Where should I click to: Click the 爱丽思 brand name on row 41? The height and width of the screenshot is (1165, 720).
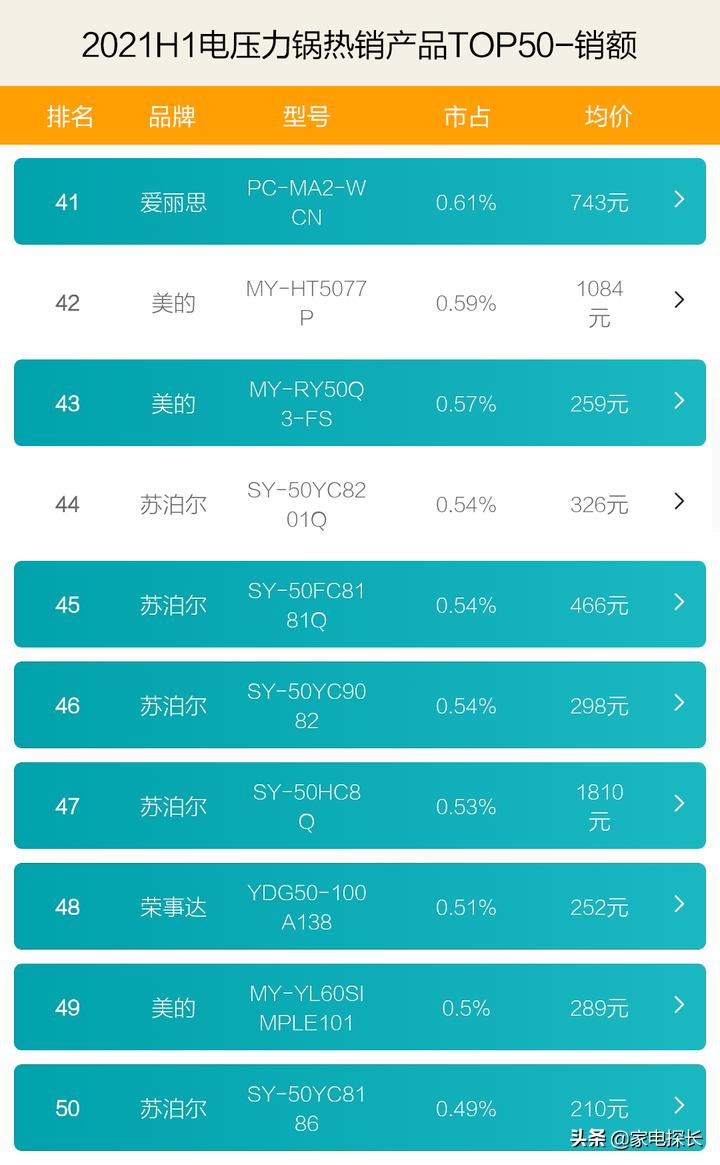[174, 201]
